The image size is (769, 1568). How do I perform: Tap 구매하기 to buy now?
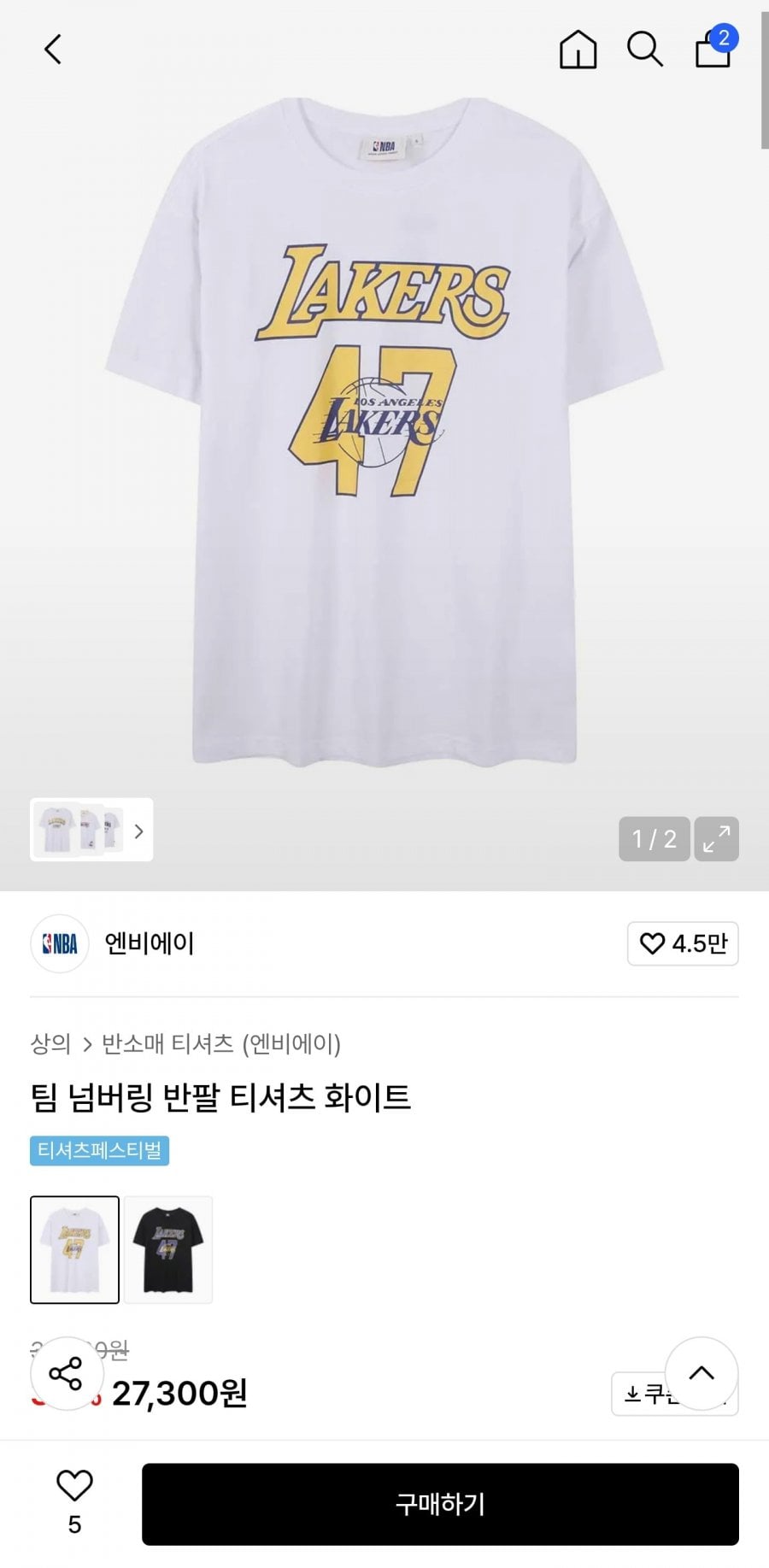(440, 1504)
